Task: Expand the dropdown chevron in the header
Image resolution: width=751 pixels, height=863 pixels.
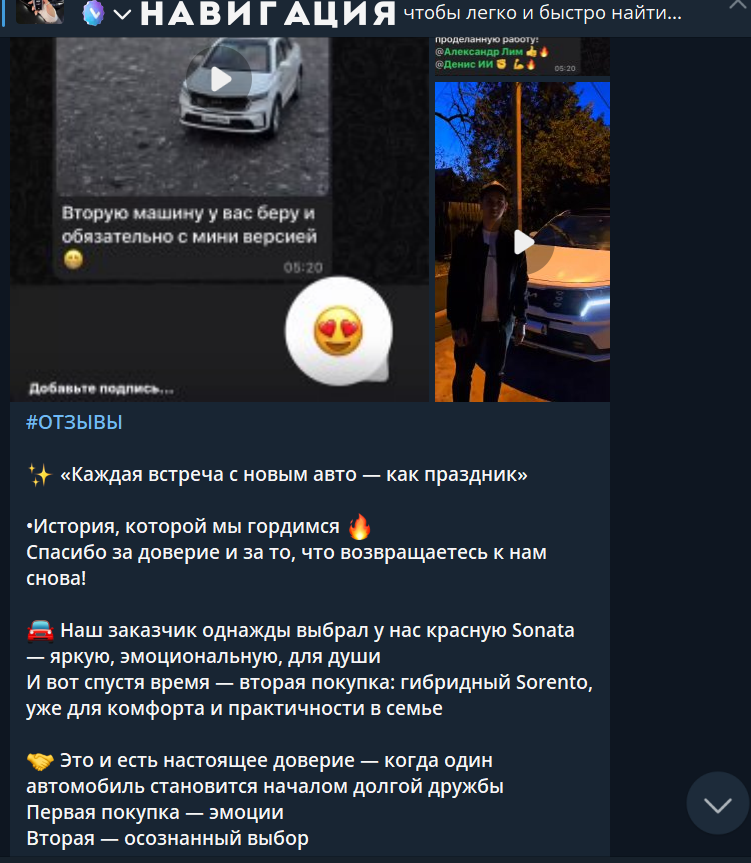Action: point(122,14)
